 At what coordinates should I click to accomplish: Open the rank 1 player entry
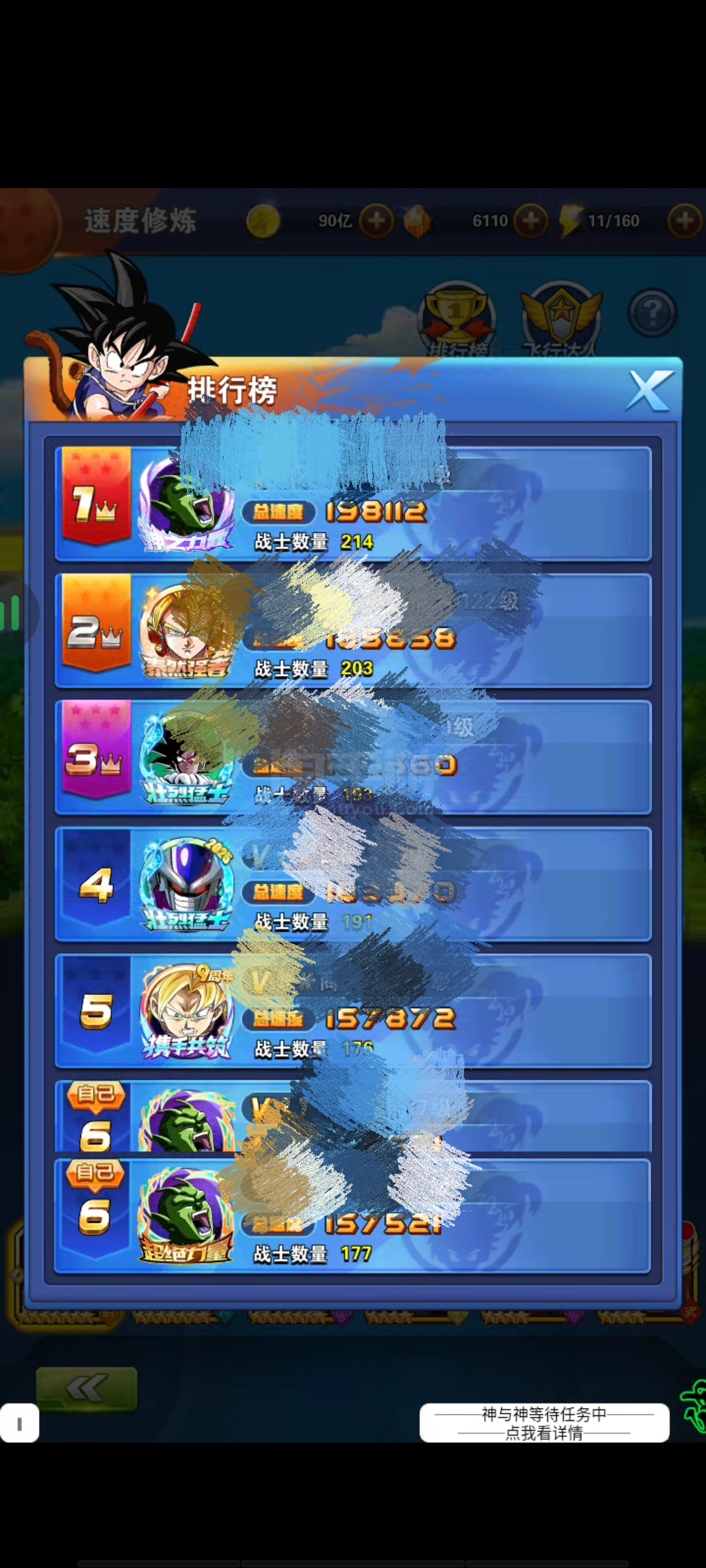353,504
